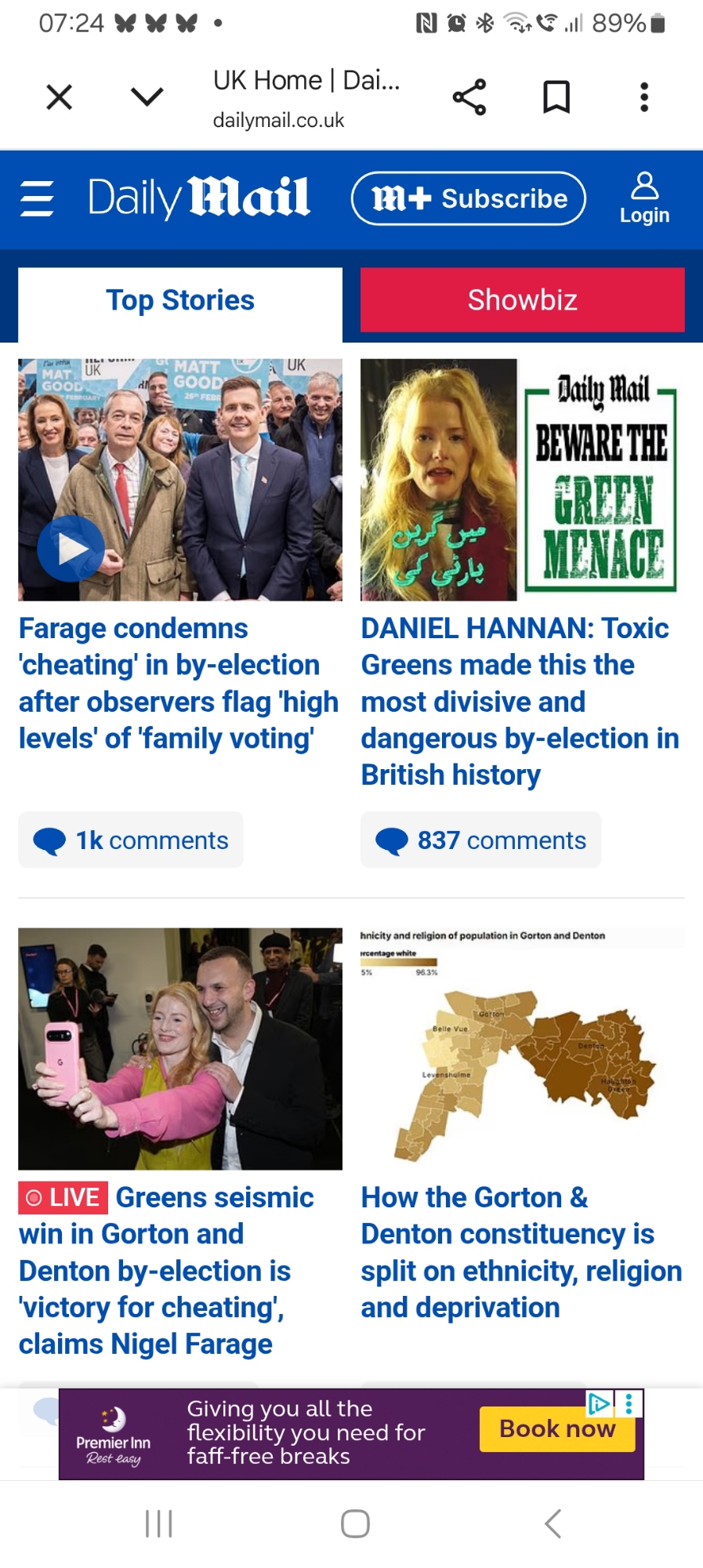Viewport: 703px width, 1568px height.
Task: Switch to the Showbiz tab
Action: point(522,300)
